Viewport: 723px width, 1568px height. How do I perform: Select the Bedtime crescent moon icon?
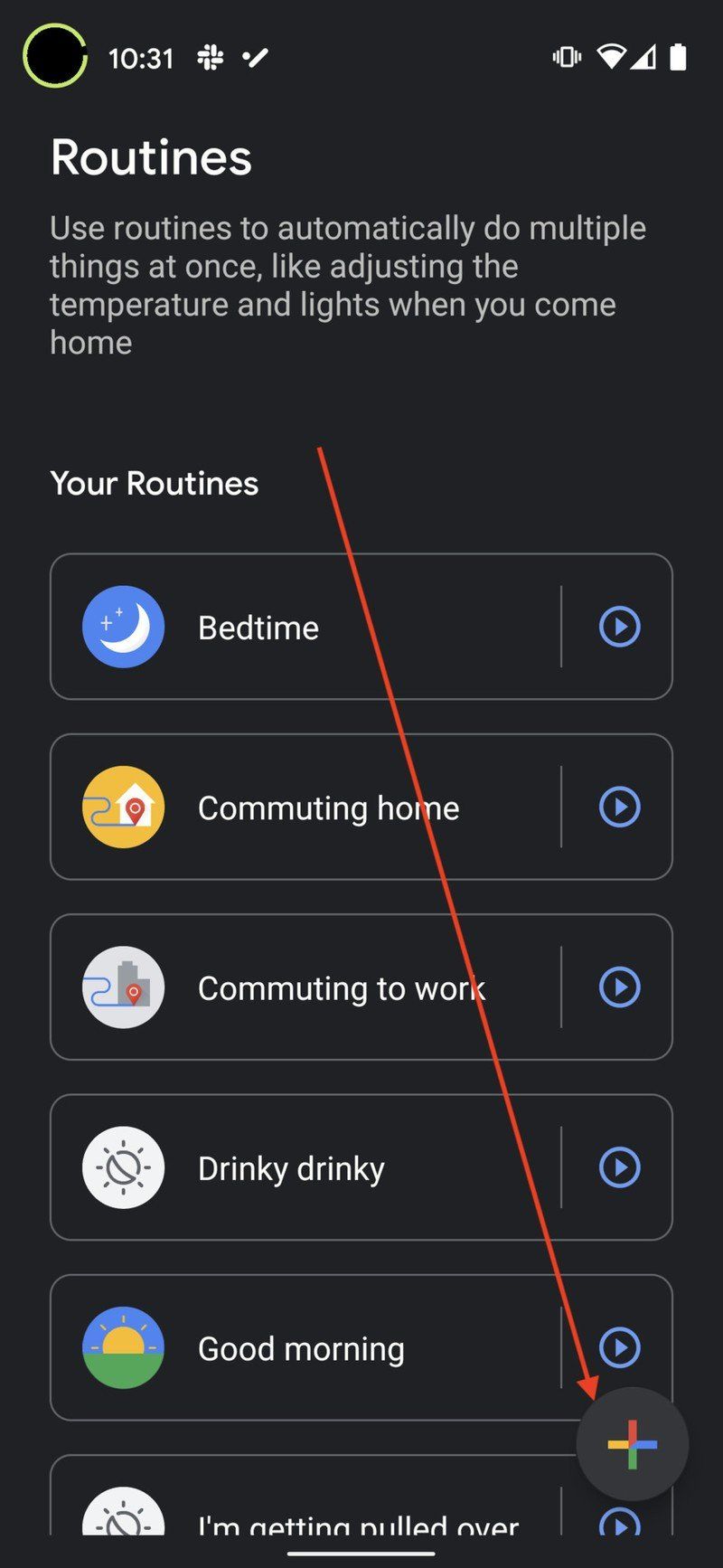(124, 627)
